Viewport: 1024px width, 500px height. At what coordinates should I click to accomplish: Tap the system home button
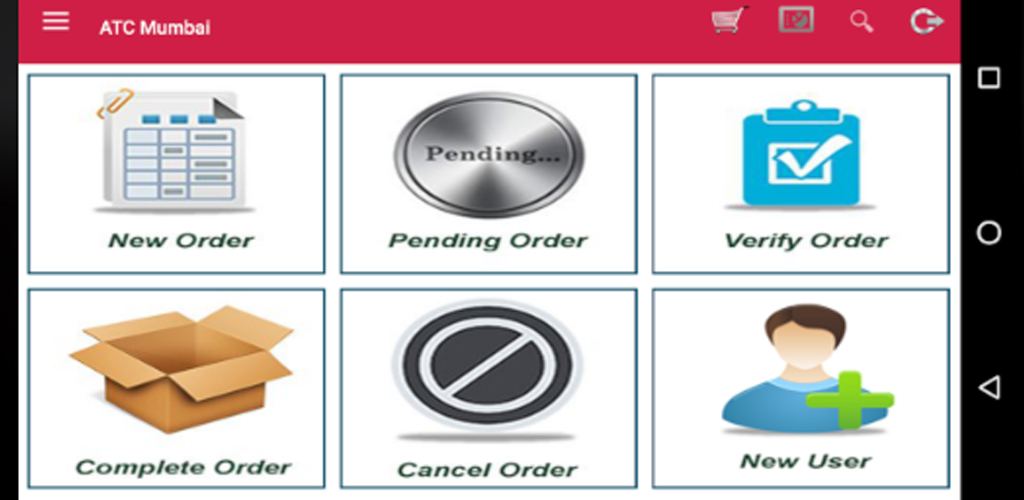[989, 233]
